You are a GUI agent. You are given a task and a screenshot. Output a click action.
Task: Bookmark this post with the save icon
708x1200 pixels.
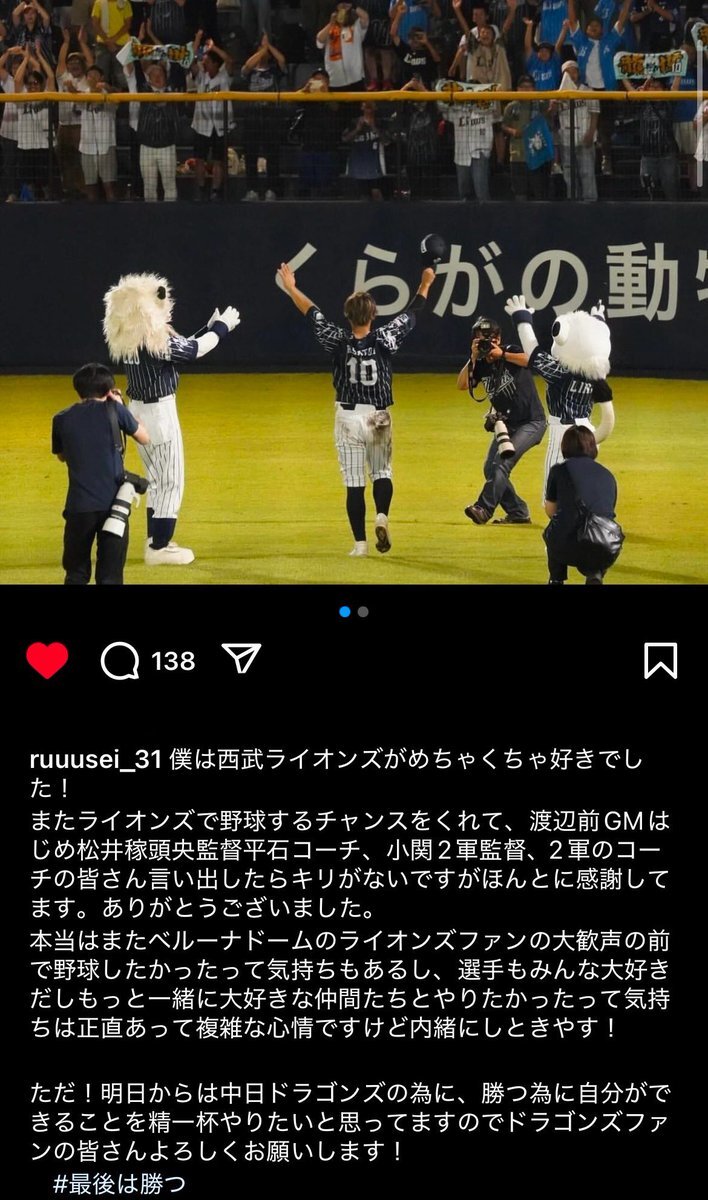(x=660, y=661)
